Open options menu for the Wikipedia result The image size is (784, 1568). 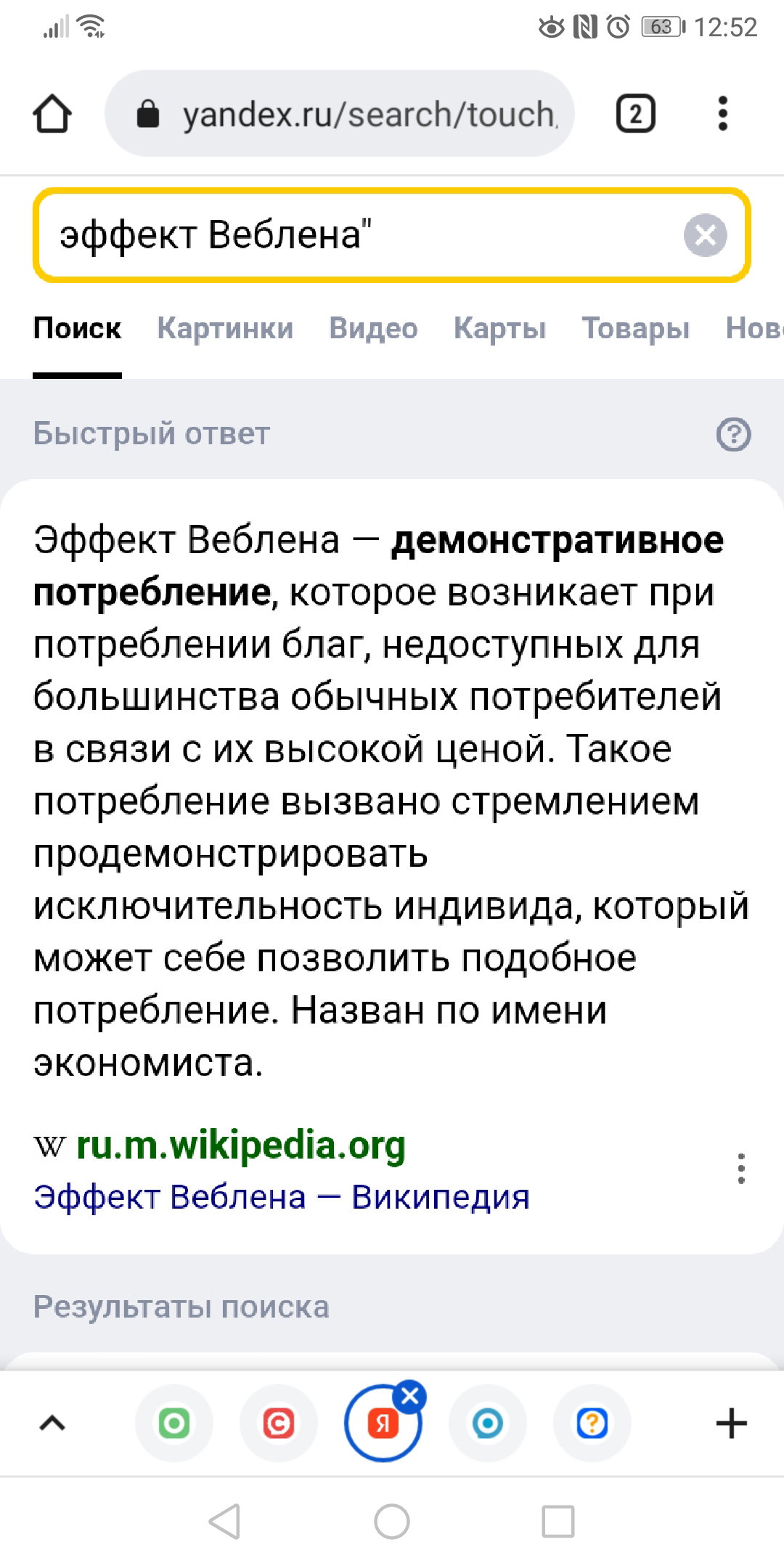pyautogui.click(x=741, y=1169)
